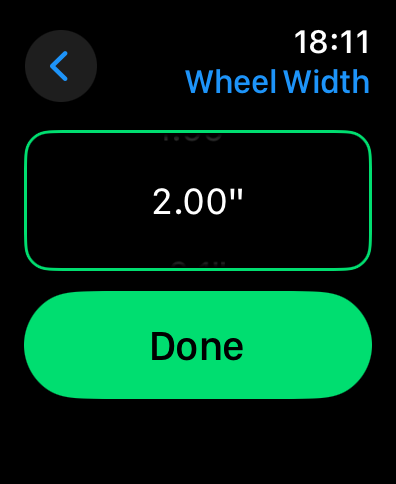
Task: Go back with the blue chevron
Action: point(61,66)
